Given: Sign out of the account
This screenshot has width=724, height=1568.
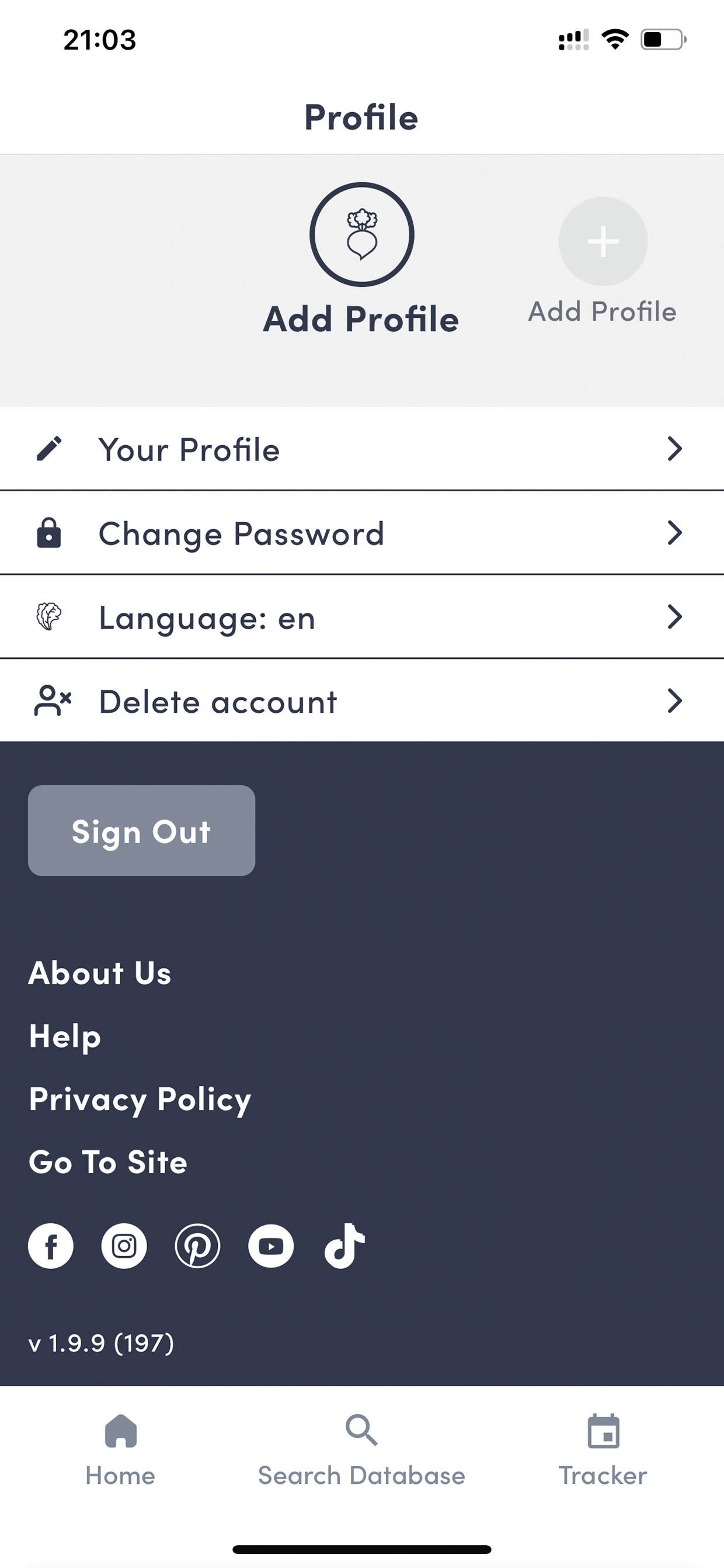Looking at the screenshot, I should pyautogui.click(x=142, y=831).
